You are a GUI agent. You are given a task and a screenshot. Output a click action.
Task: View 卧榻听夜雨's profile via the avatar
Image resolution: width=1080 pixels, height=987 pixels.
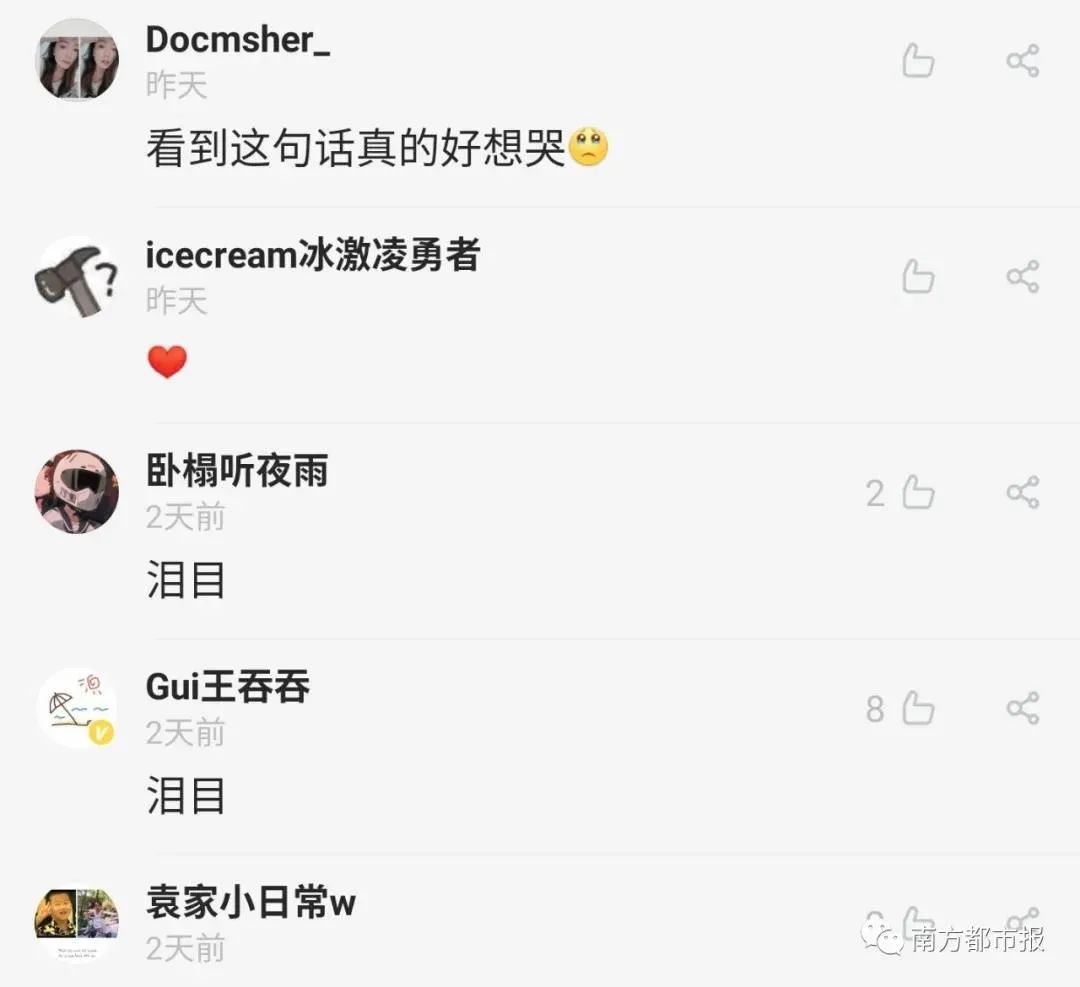pyautogui.click(x=77, y=492)
